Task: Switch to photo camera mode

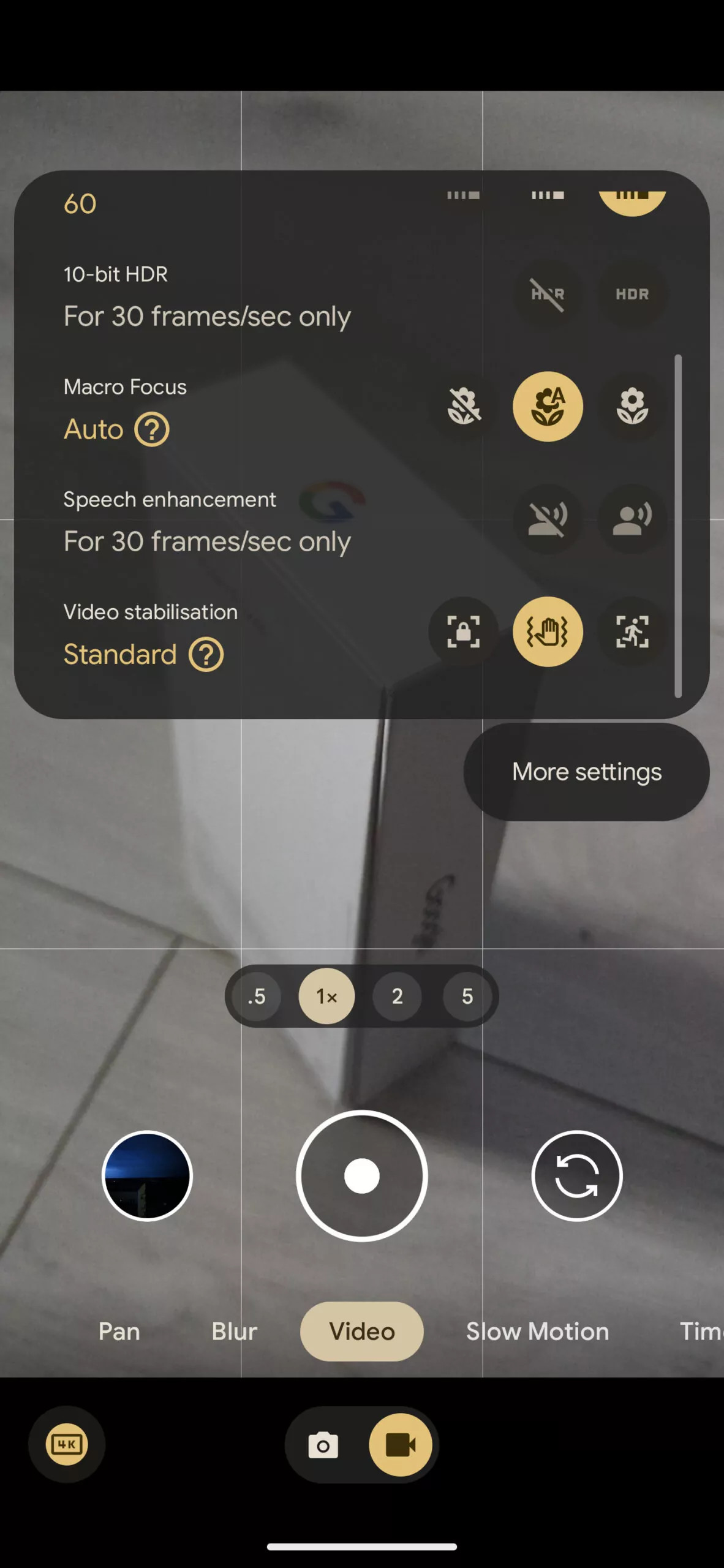Action: [323, 1445]
